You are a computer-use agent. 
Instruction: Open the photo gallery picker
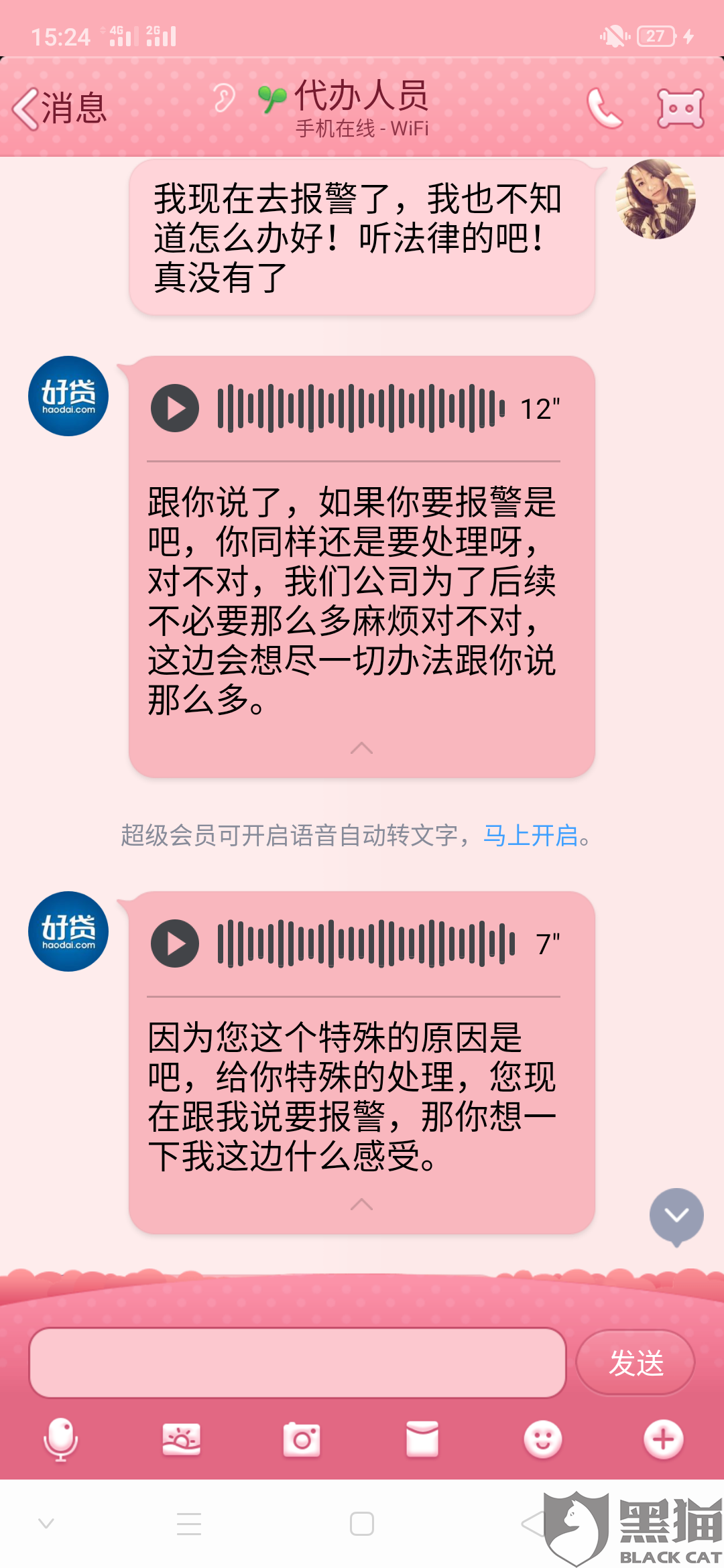pos(181,1439)
